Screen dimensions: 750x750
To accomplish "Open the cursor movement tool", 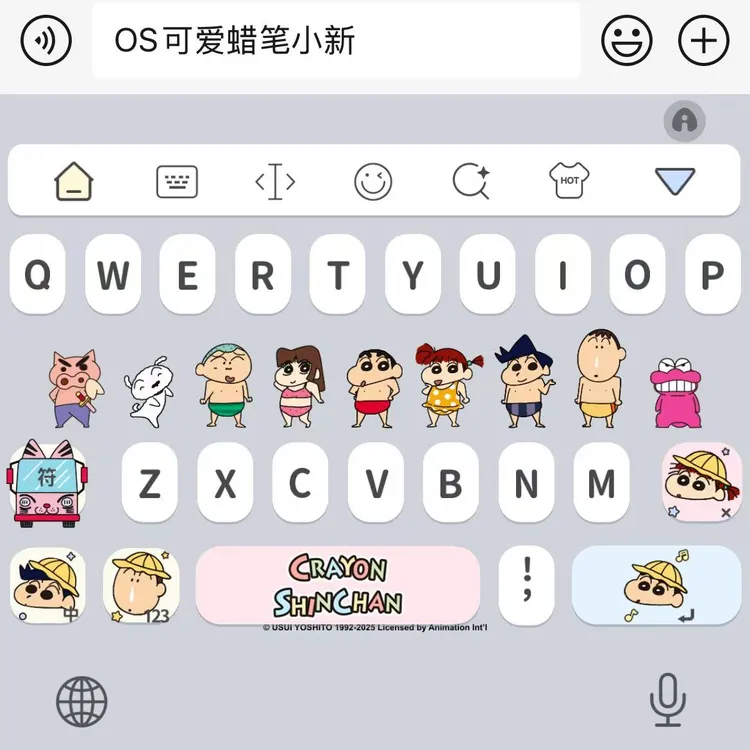I will 275,182.
